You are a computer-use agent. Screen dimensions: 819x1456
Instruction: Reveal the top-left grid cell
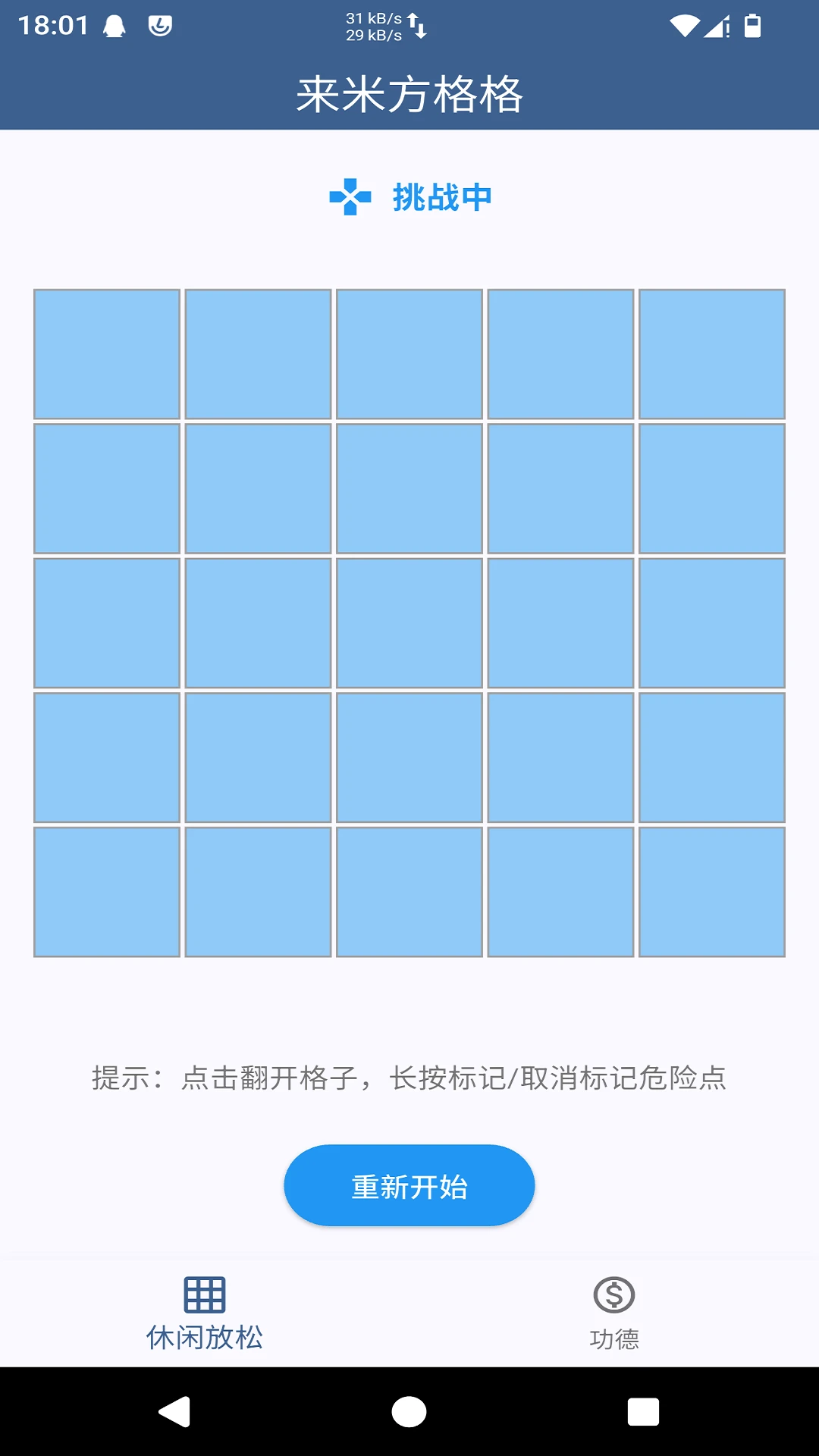click(x=107, y=354)
